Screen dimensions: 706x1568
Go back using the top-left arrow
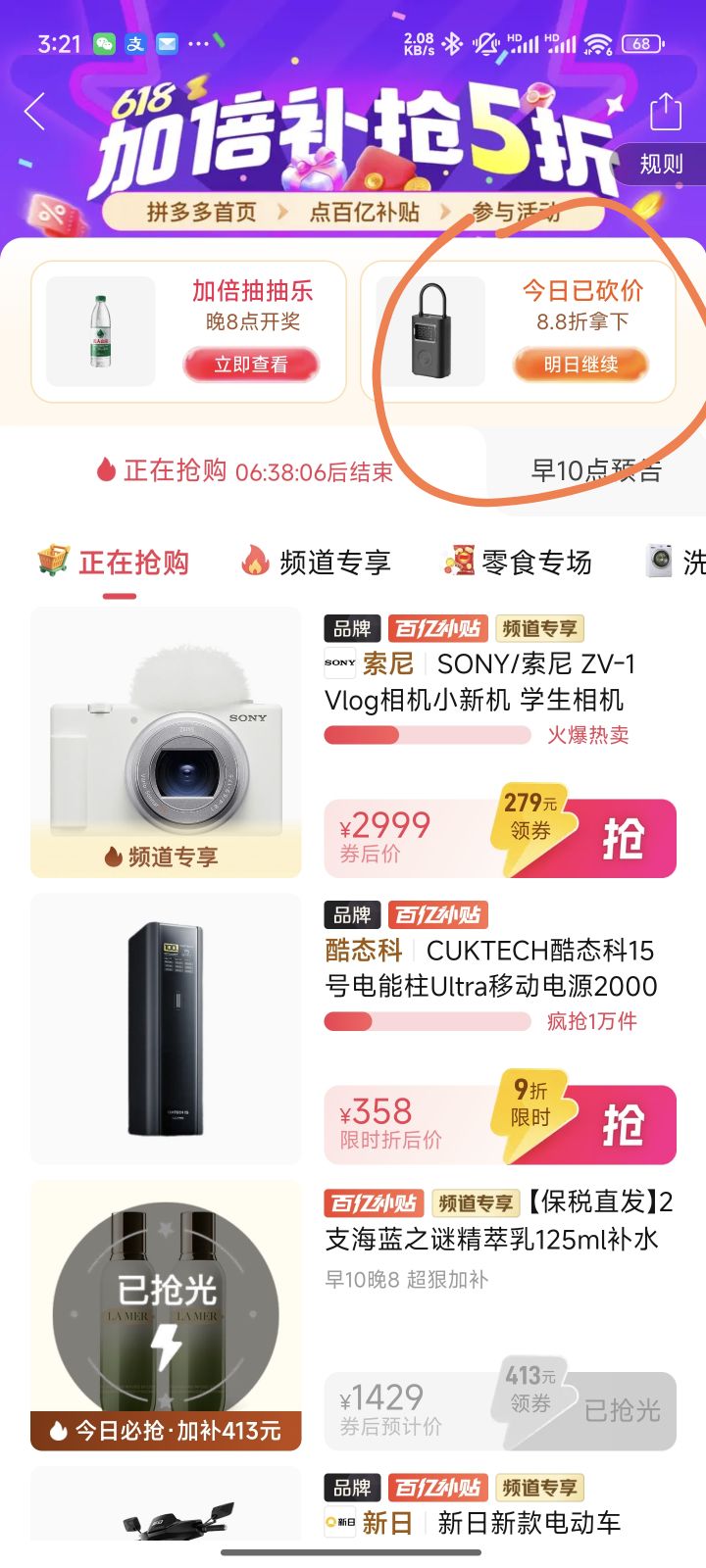coord(35,112)
